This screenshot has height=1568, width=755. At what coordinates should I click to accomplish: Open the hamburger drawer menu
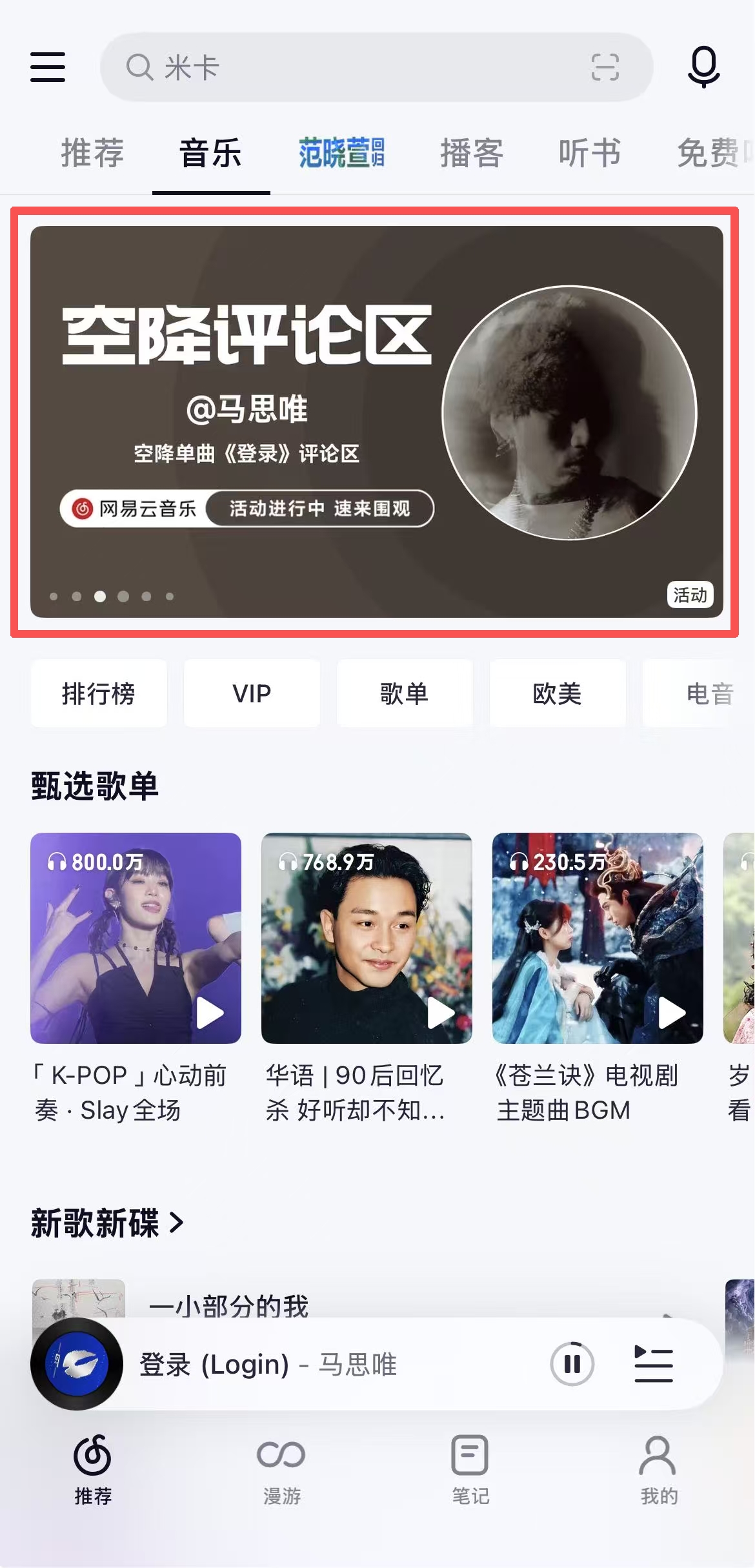(x=48, y=67)
